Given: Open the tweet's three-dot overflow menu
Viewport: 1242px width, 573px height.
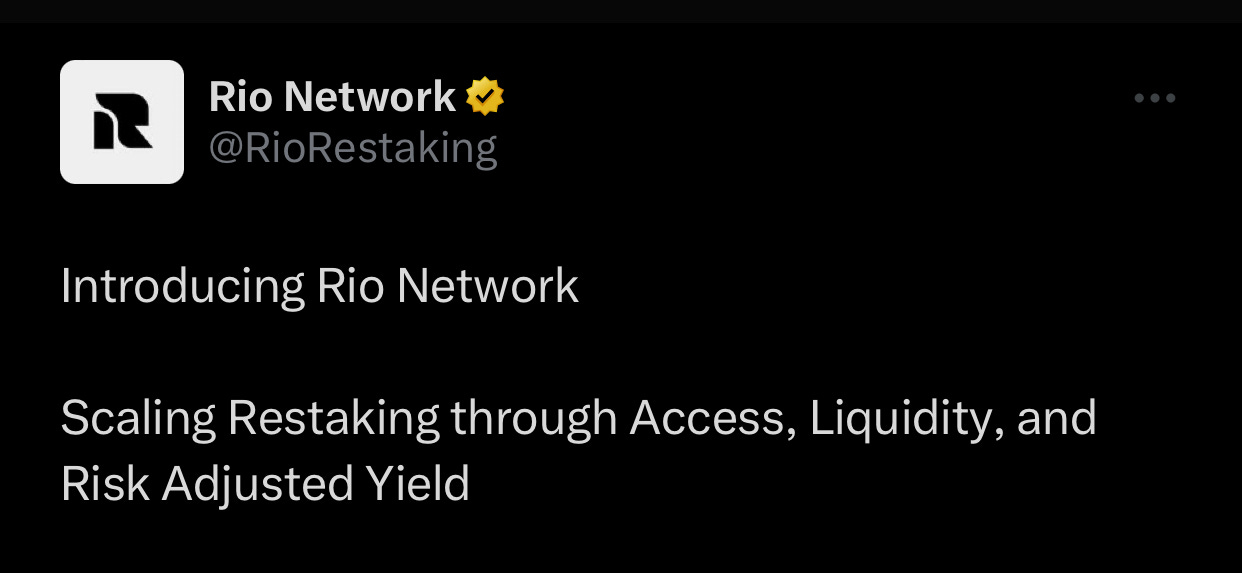Looking at the screenshot, I should tap(1155, 99).
